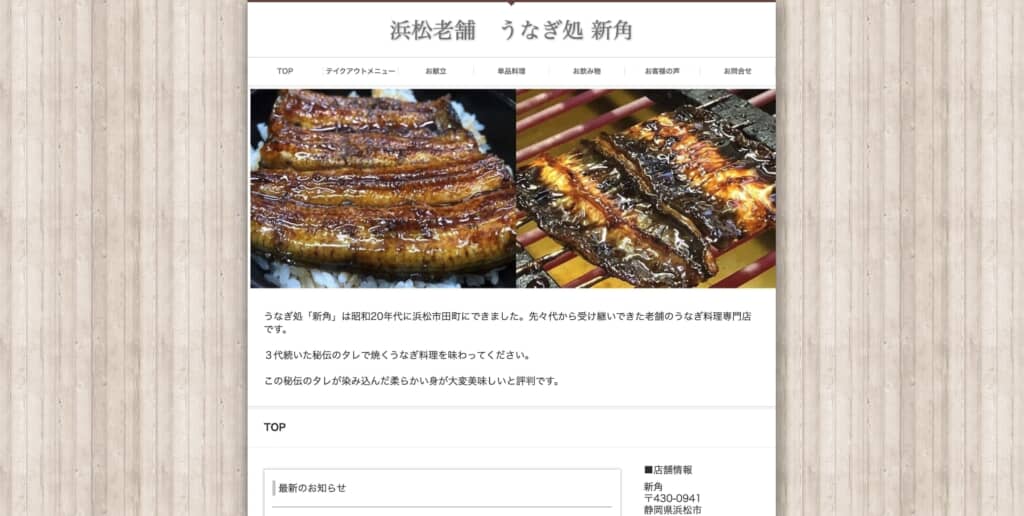Open the テイクアウトメニュー page
The image size is (1024, 516).
(x=360, y=72)
